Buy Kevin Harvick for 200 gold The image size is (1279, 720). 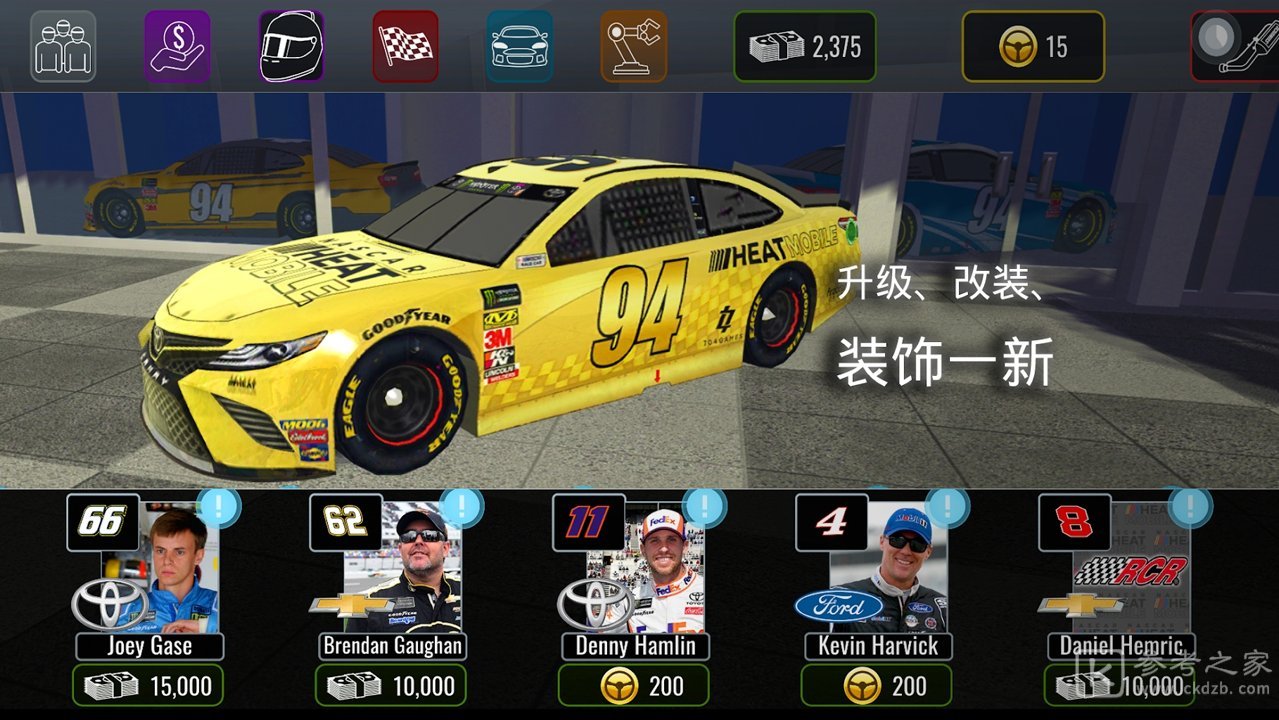coord(877,686)
